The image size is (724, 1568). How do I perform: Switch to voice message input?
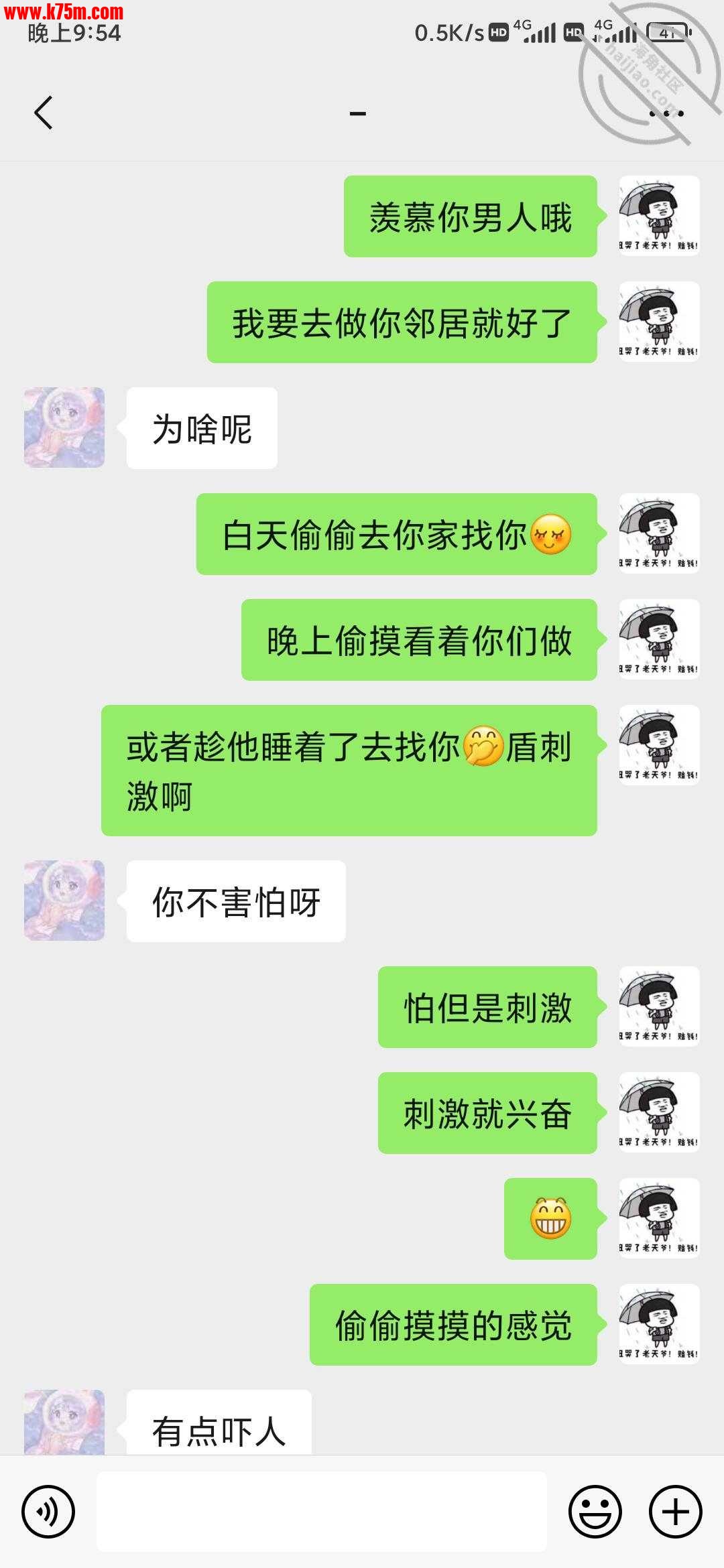click(x=48, y=1512)
